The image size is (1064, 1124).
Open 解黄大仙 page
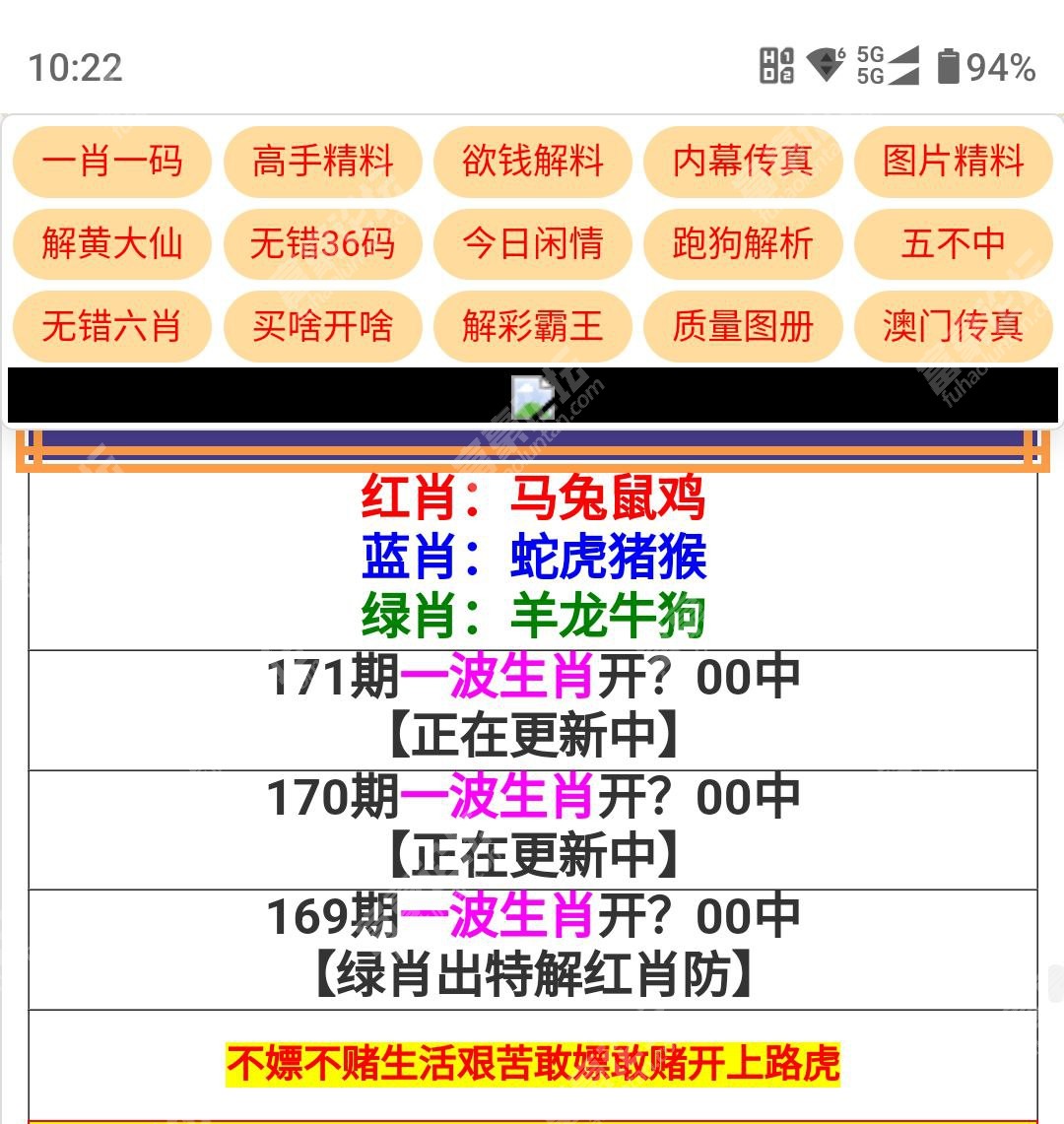click(x=112, y=243)
